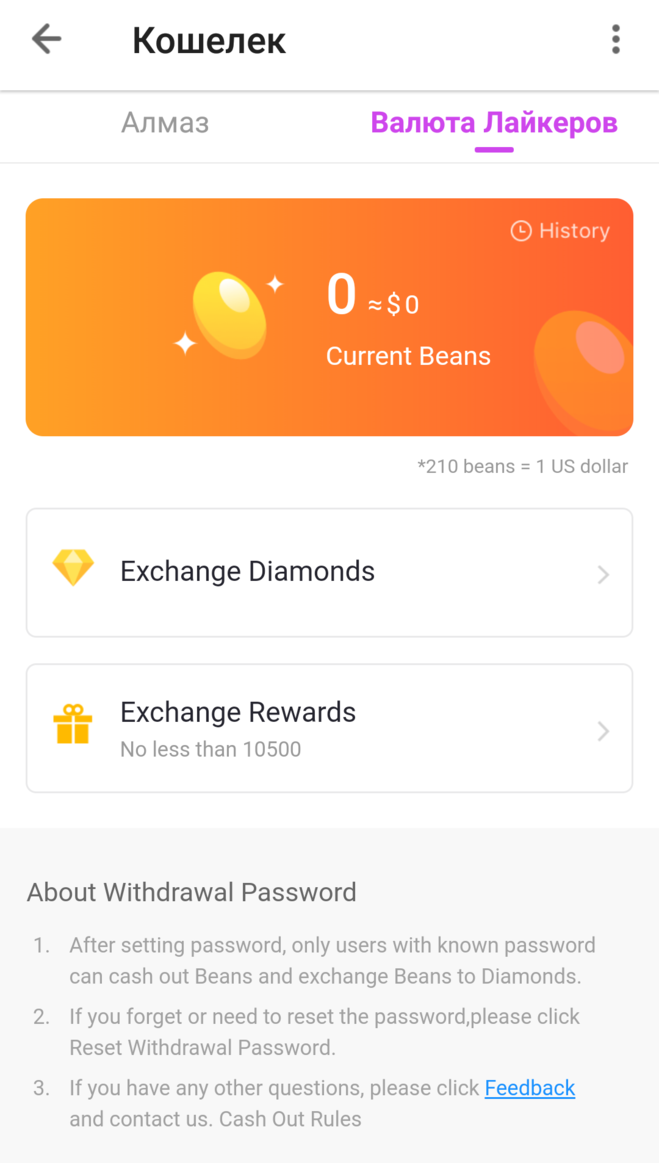Open Exchange Diamonds
Screen dimensions: 659x1163
pyautogui.click(x=329, y=572)
